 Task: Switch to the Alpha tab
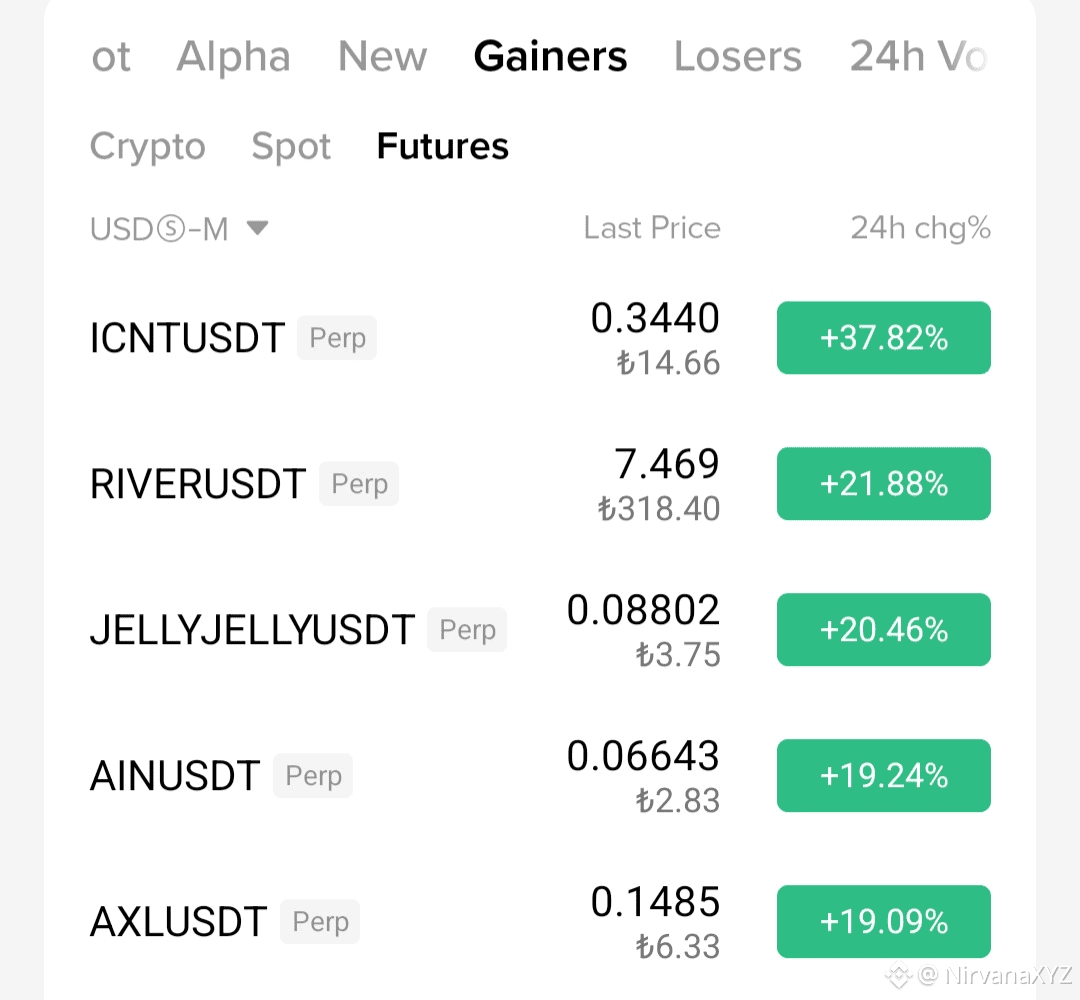point(233,57)
